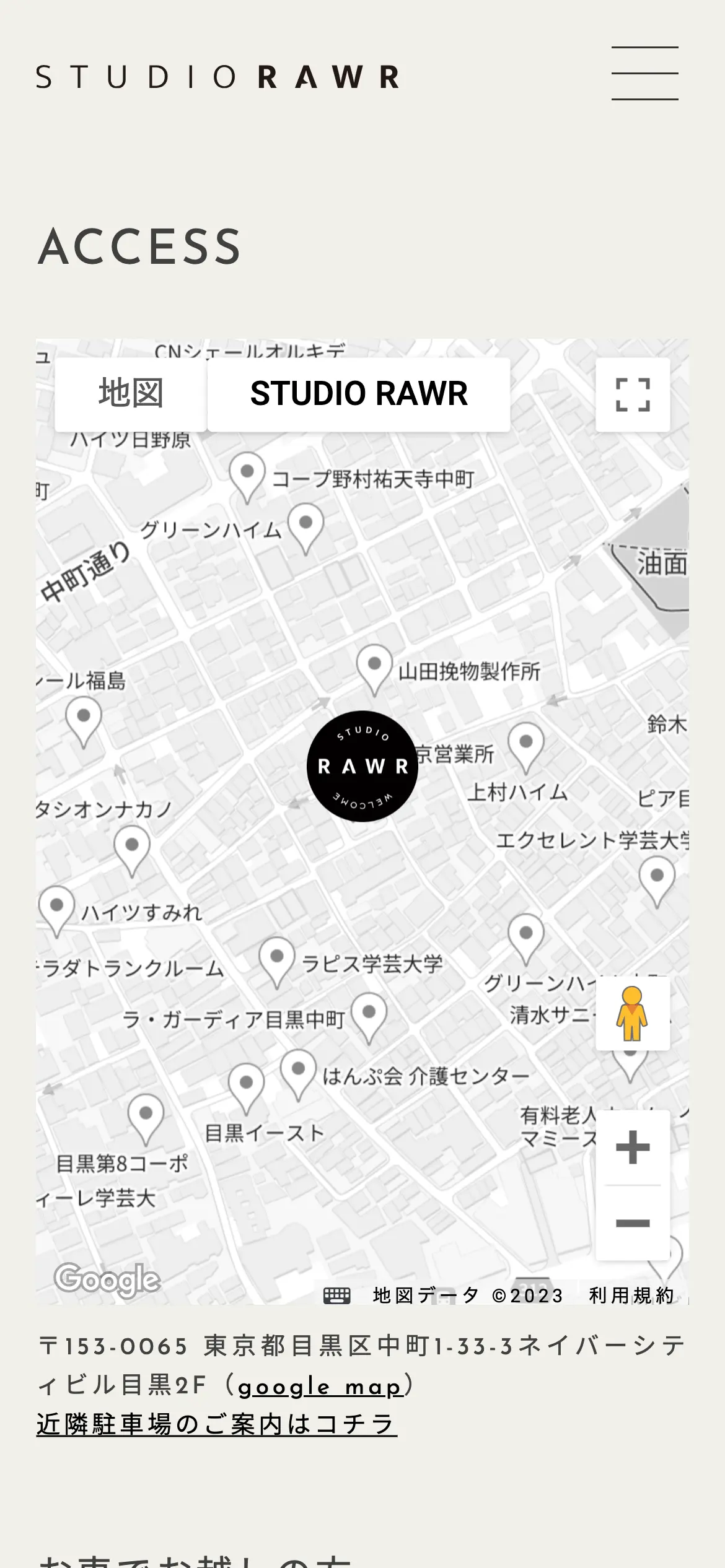Tap the STUDIO RAWR map marker
725x1568 pixels.
tap(362, 766)
